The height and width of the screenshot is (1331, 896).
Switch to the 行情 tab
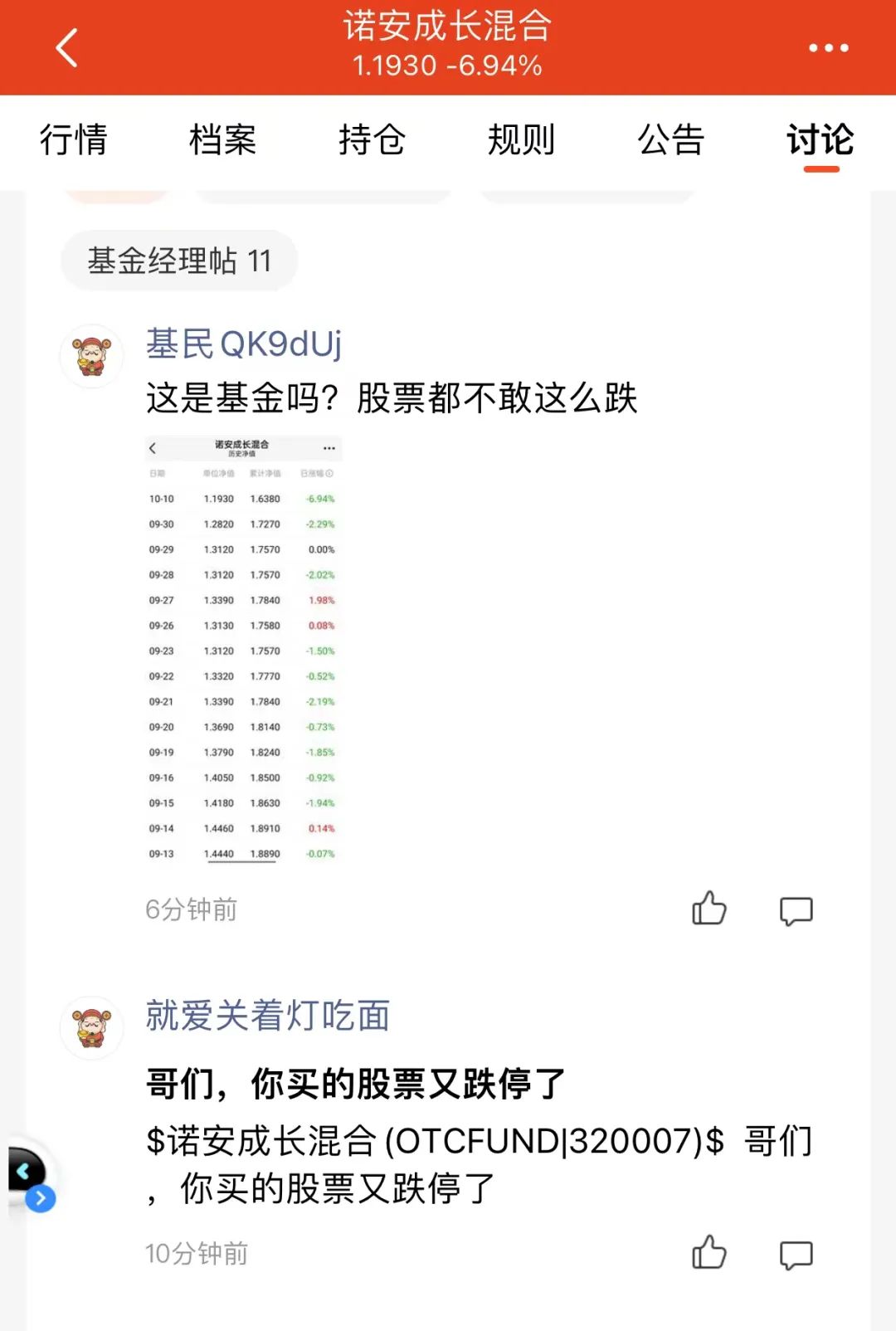74,139
